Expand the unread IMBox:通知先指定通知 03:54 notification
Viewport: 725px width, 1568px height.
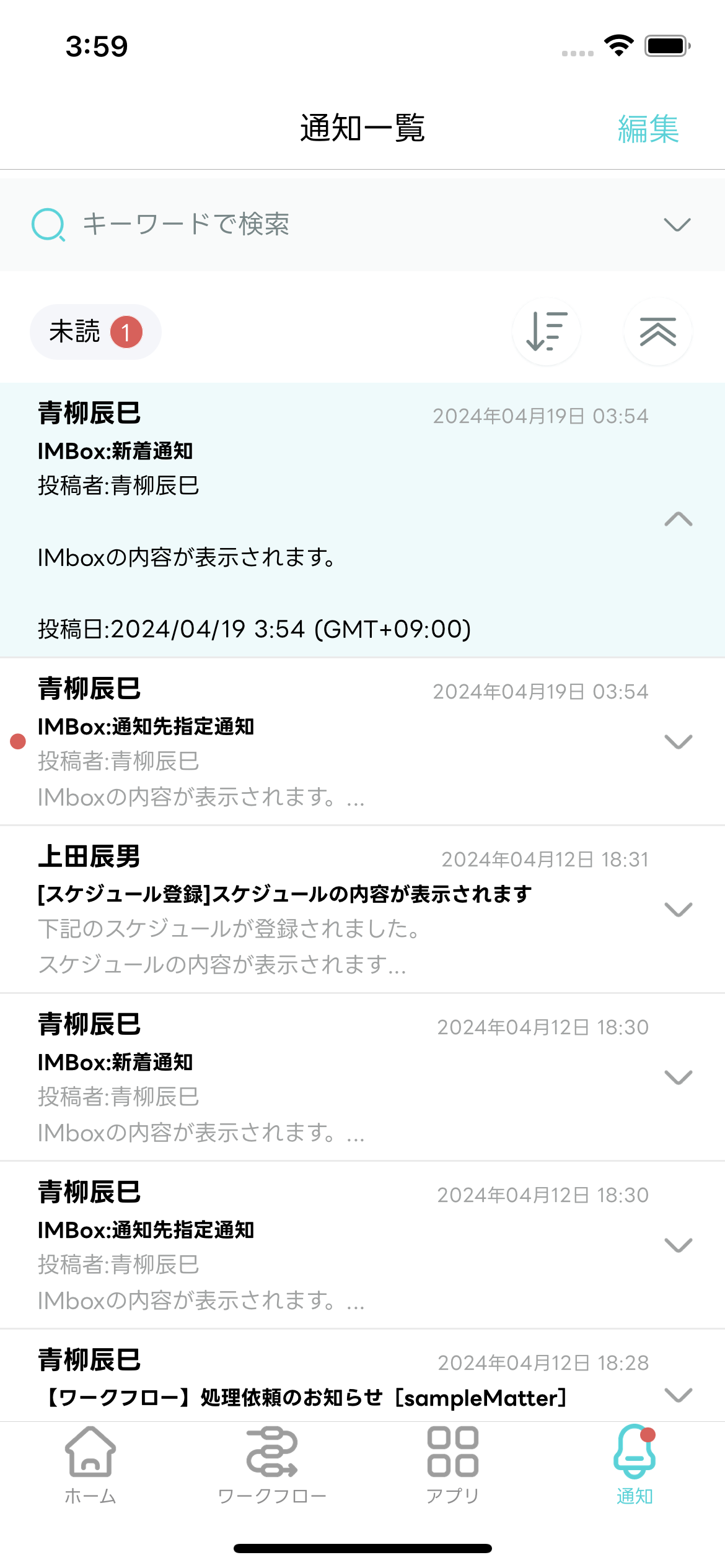pos(678,741)
